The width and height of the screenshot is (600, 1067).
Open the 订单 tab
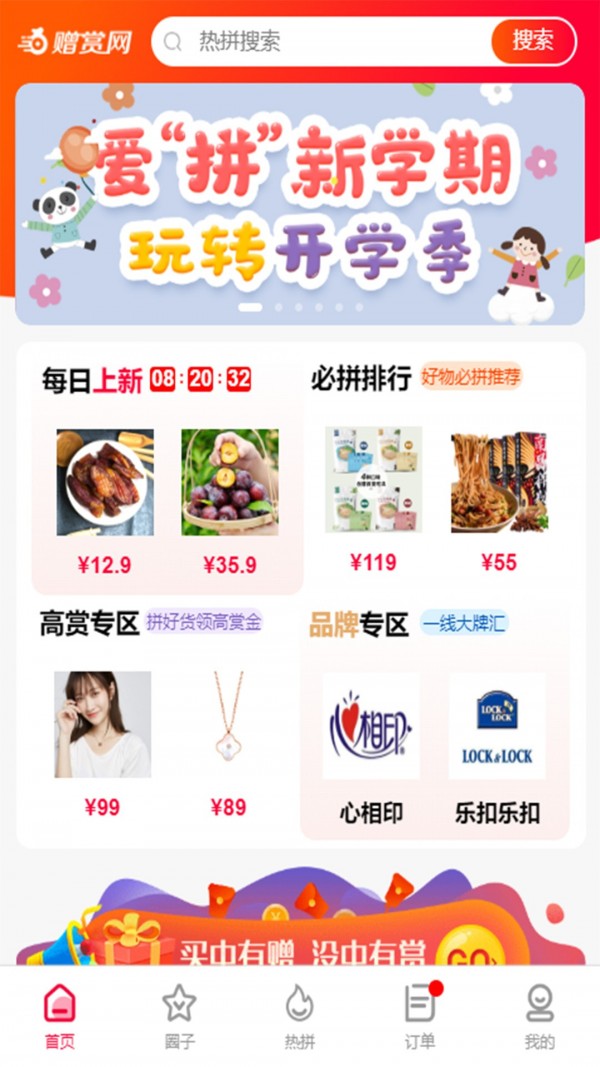420,1015
